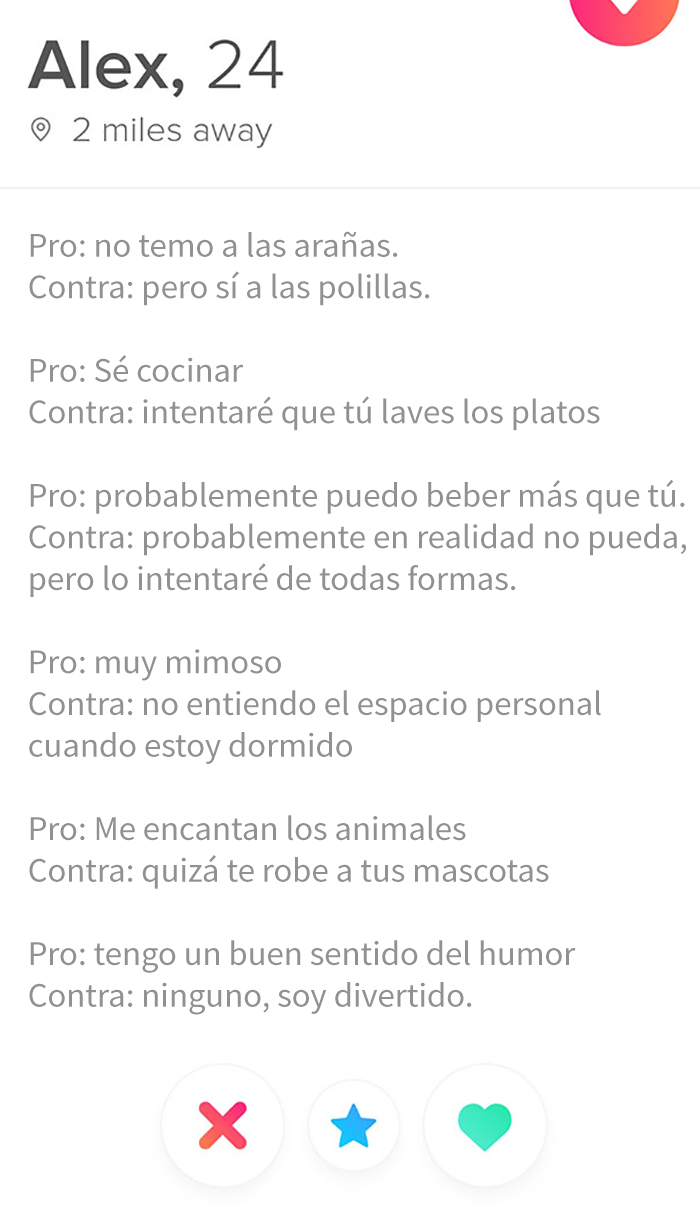The width and height of the screenshot is (700, 1221).
Task: Super Like Alex with the blue star
Action: point(353,1126)
